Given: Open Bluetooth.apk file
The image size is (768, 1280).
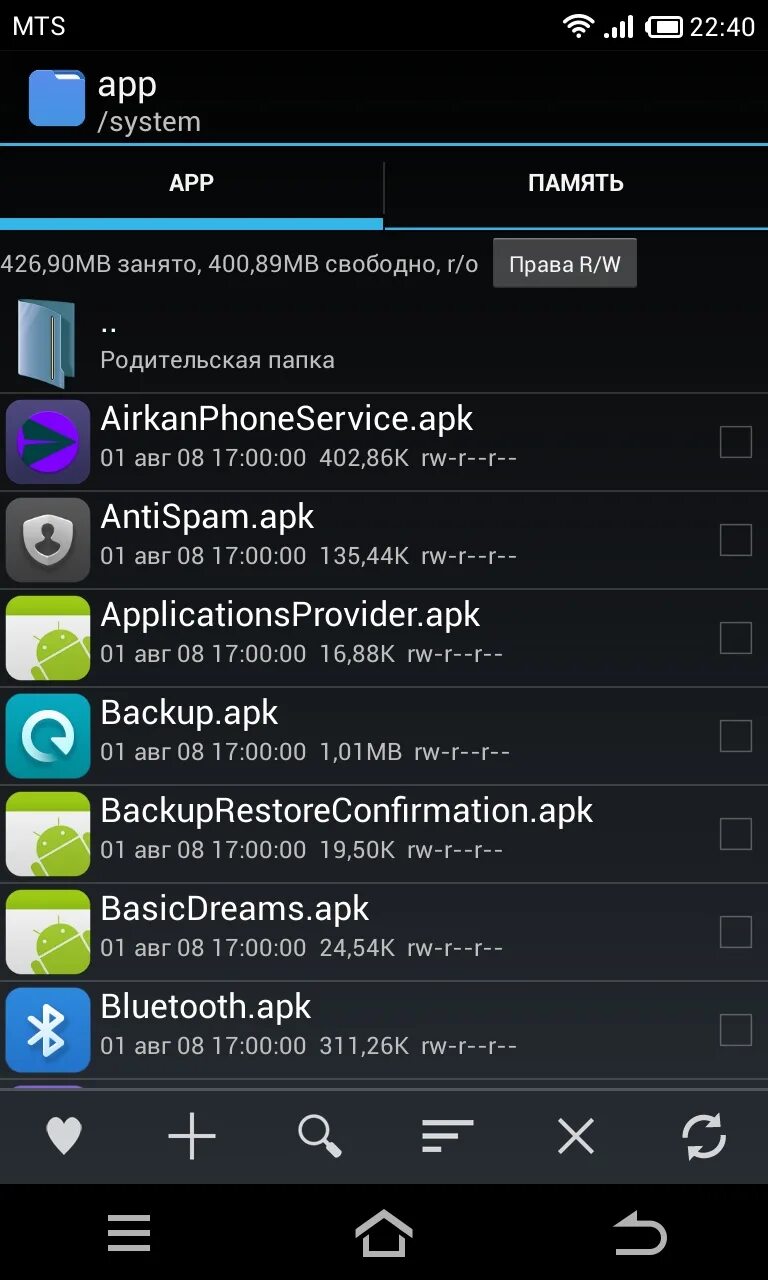Looking at the screenshot, I should click(x=300, y=1028).
